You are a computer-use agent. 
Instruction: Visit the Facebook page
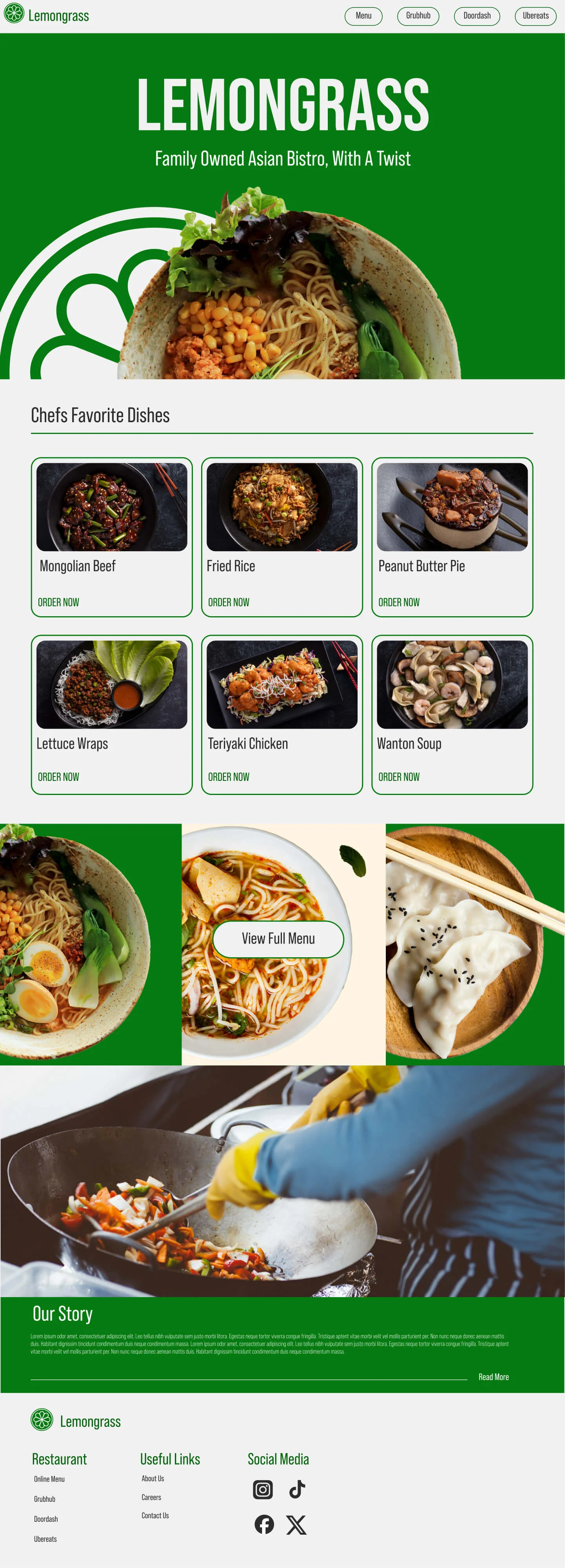click(263, 1525)
